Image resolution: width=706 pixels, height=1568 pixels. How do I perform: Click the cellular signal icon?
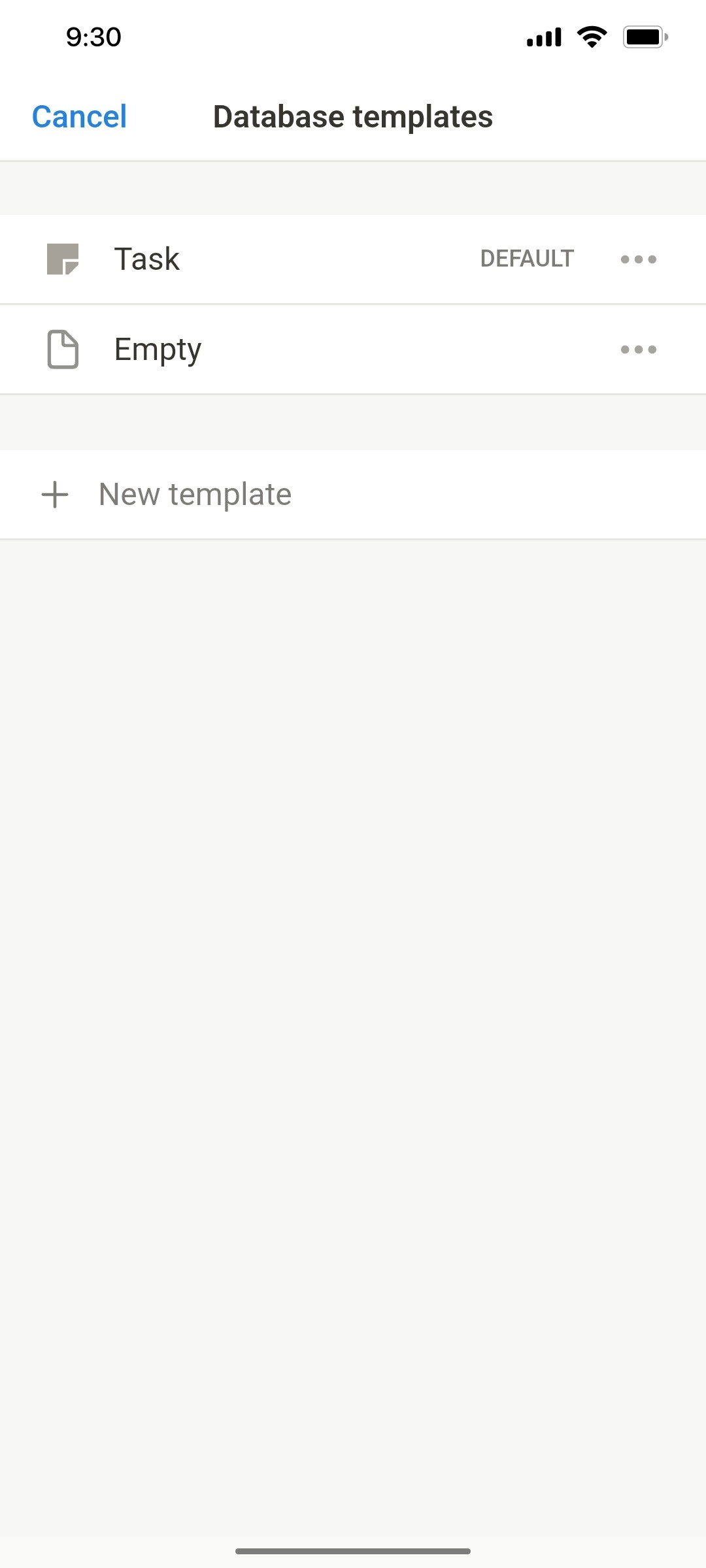click(544, 37)
